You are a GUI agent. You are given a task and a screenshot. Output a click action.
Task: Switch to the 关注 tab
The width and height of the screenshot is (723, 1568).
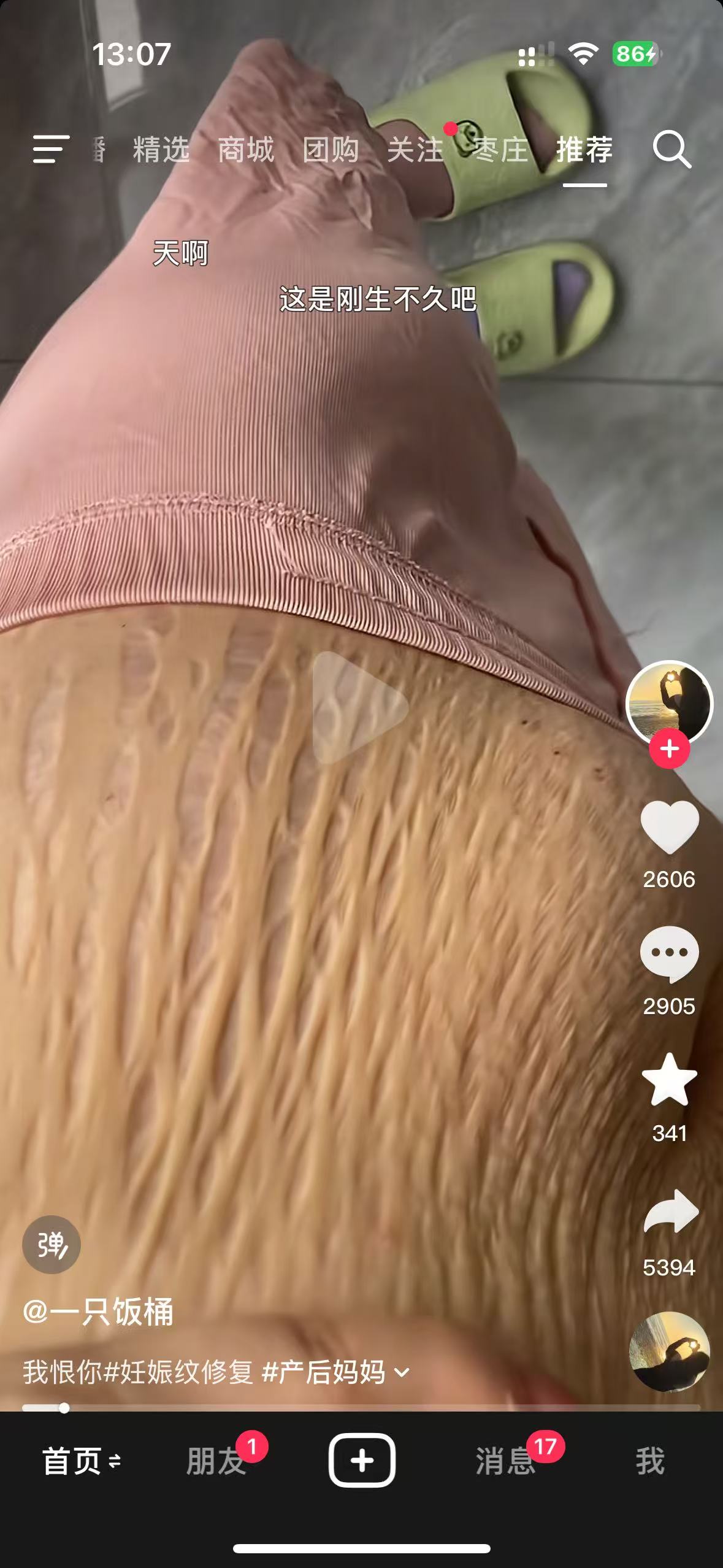click(x=415, y=150)
